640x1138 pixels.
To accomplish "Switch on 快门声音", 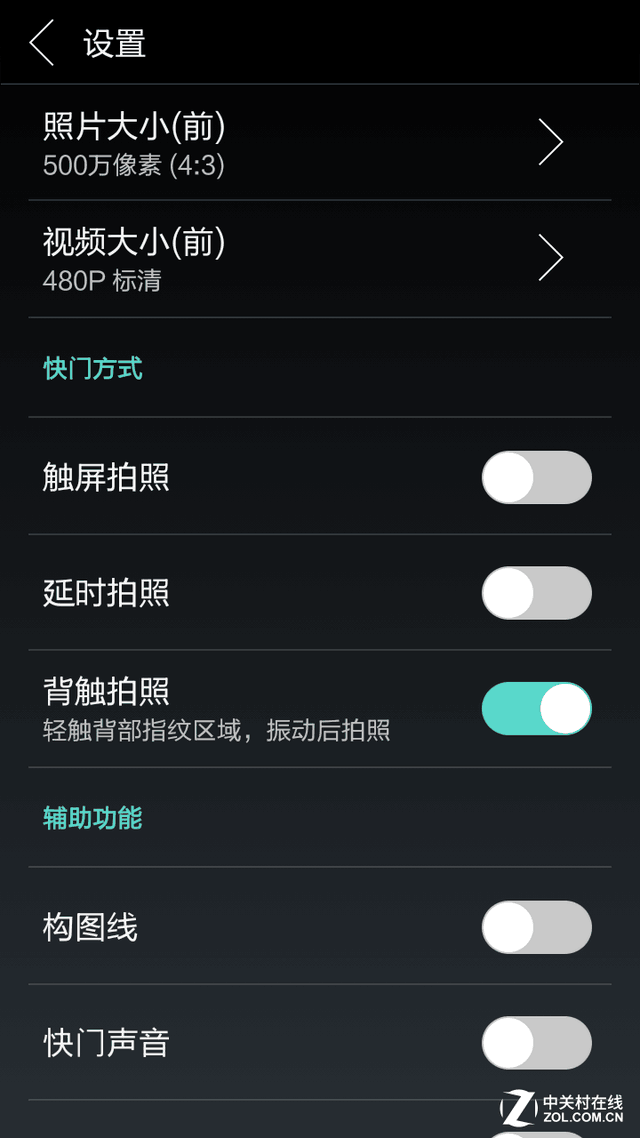I will click(537, 1043).
